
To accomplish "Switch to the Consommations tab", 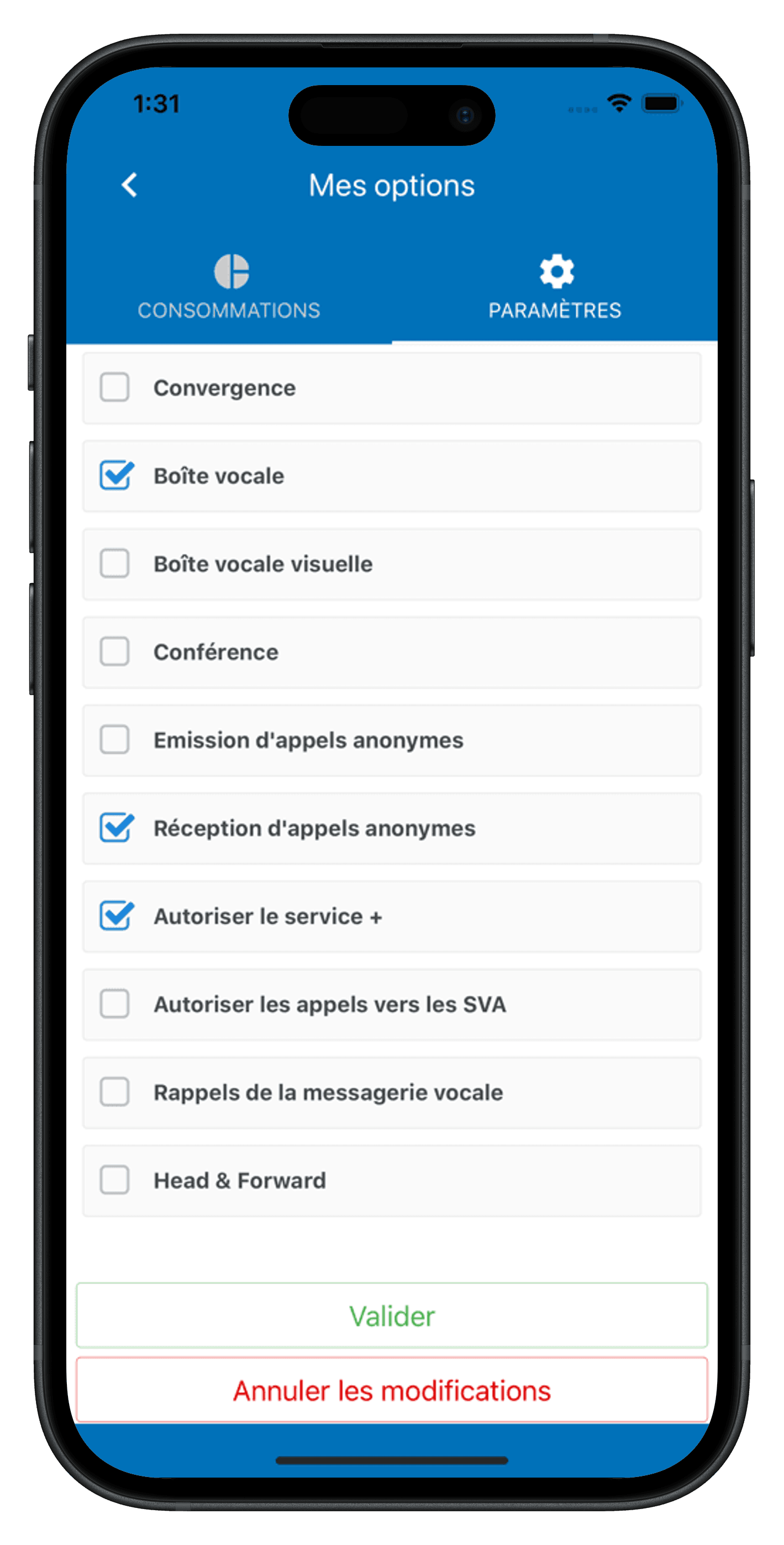I will (229, 287).
